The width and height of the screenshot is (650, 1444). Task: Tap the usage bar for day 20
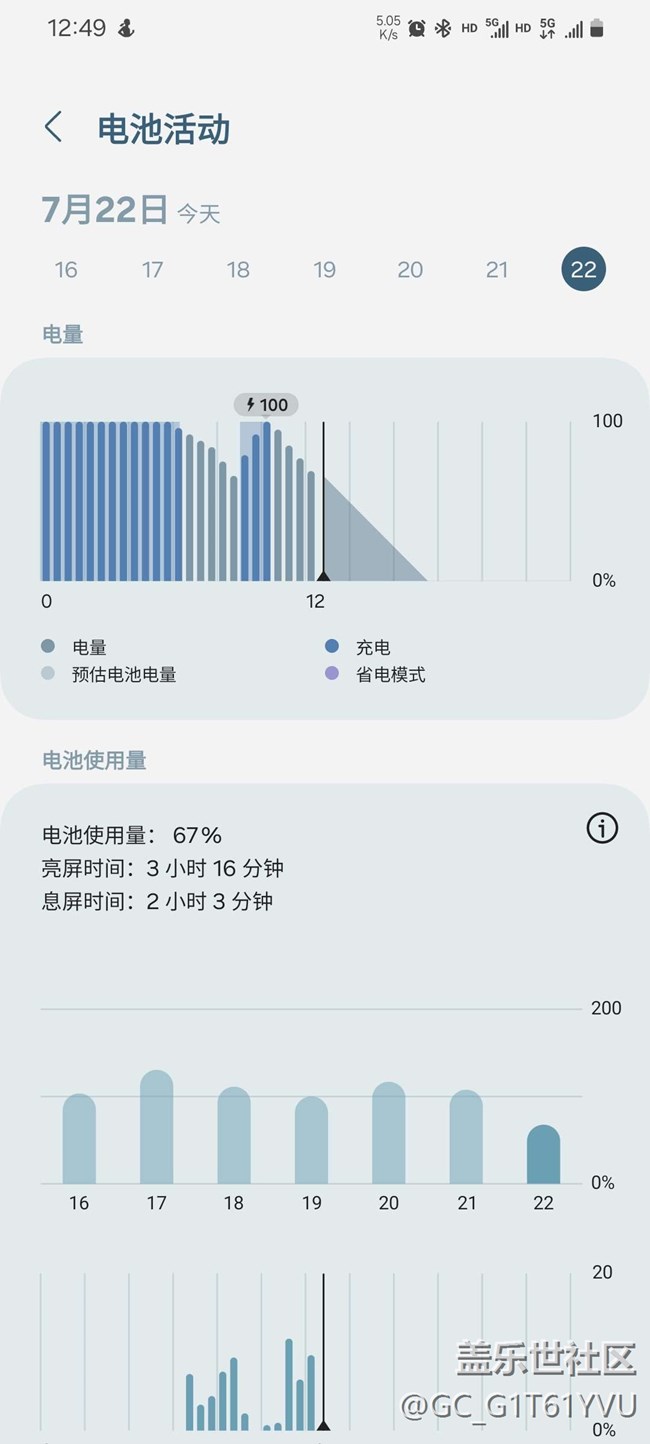pyautogui.click(x=389, y=1133)
